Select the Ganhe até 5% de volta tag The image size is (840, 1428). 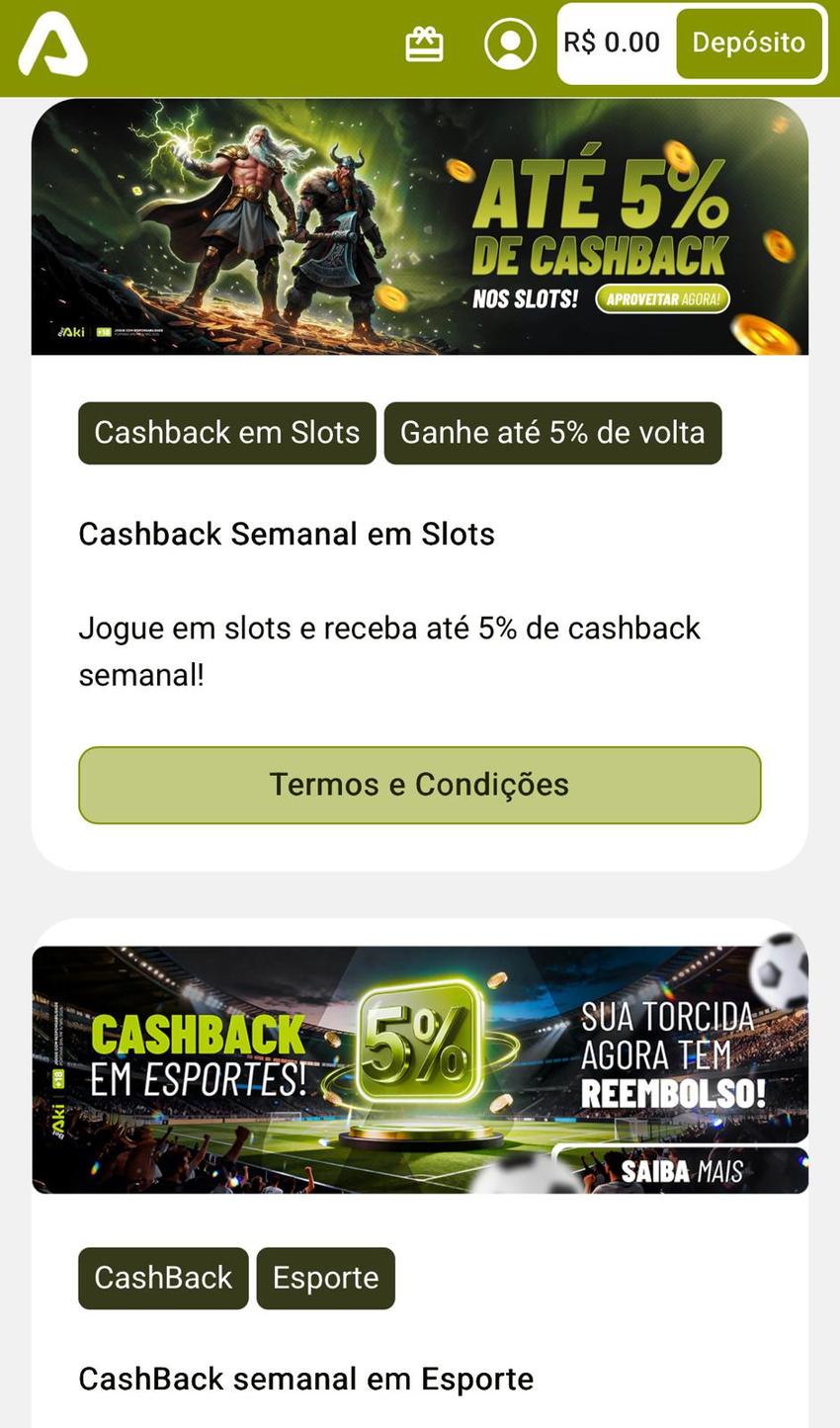point(552,432)
